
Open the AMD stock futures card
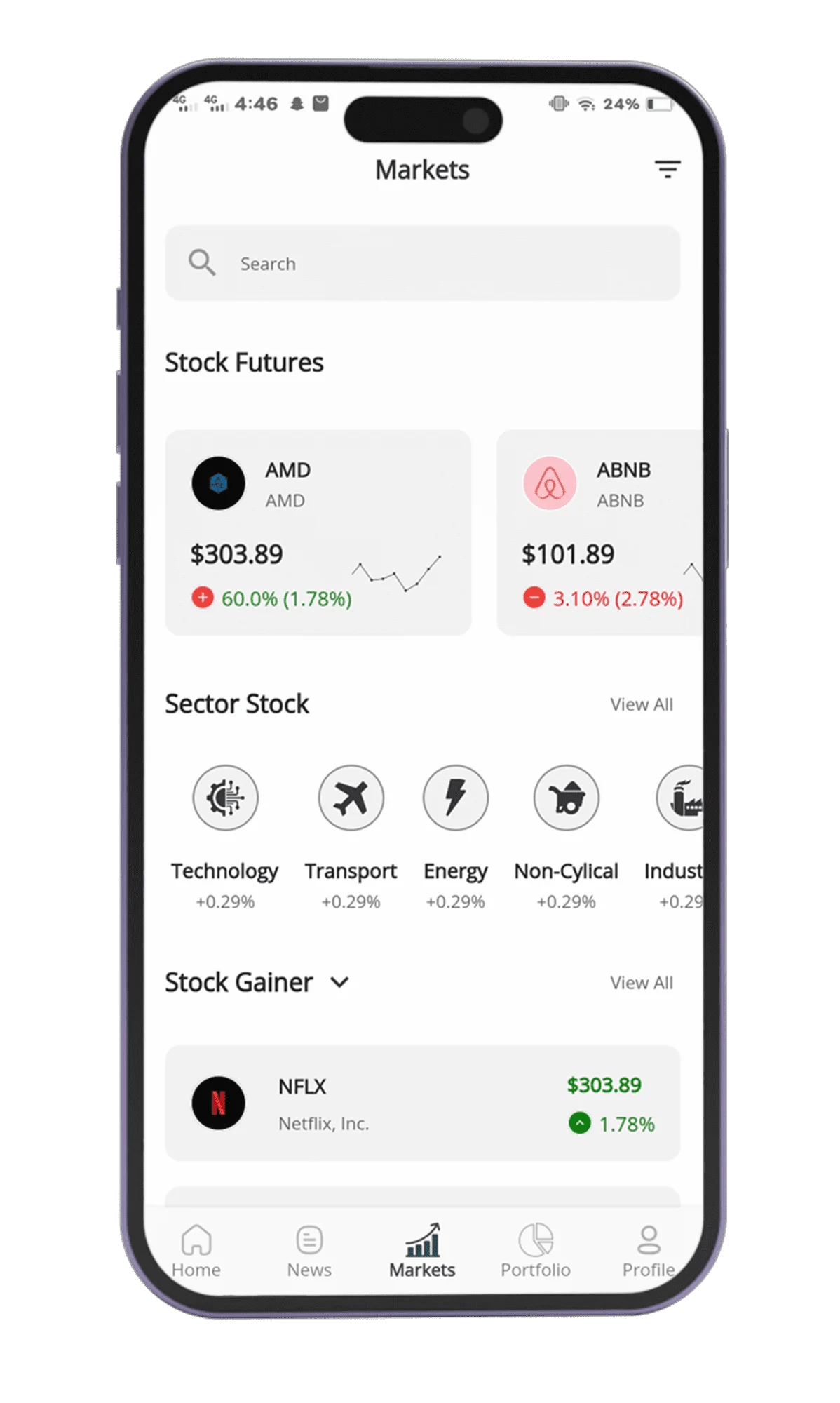click(318, 532)
